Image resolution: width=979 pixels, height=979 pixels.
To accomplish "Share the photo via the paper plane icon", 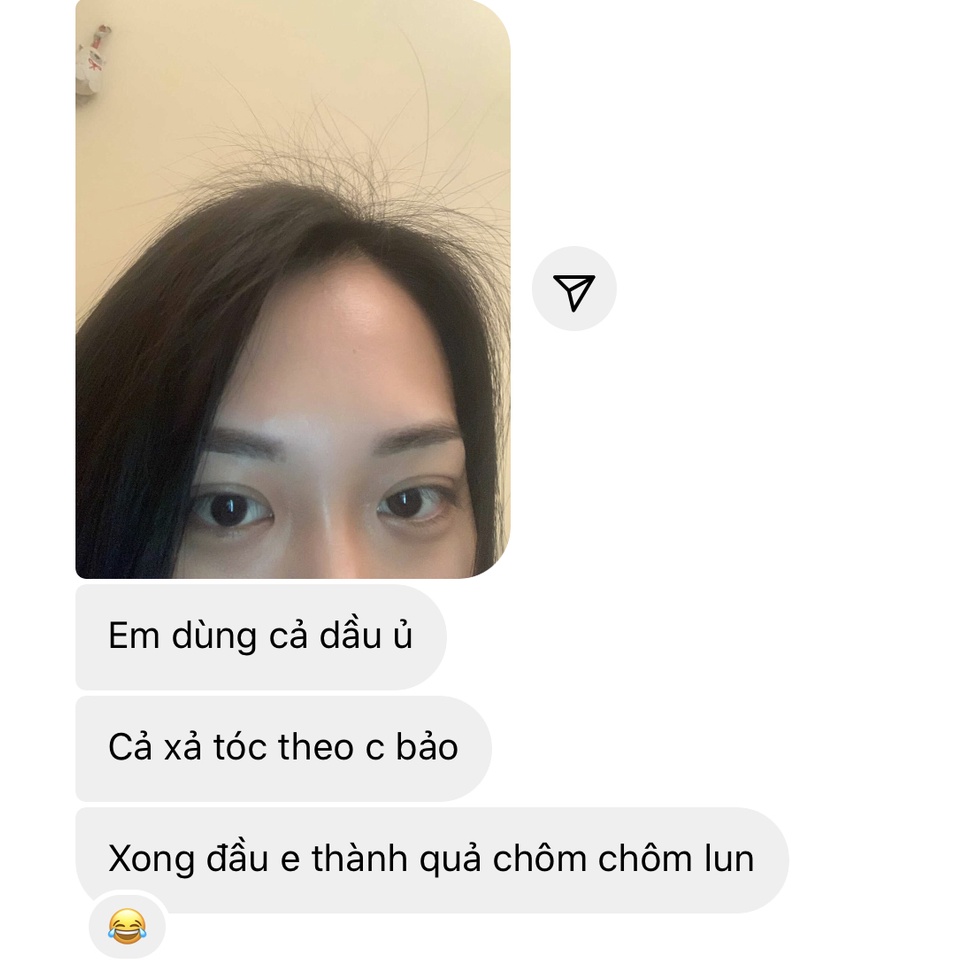I will pyautogui.click(x=574, y=289).
